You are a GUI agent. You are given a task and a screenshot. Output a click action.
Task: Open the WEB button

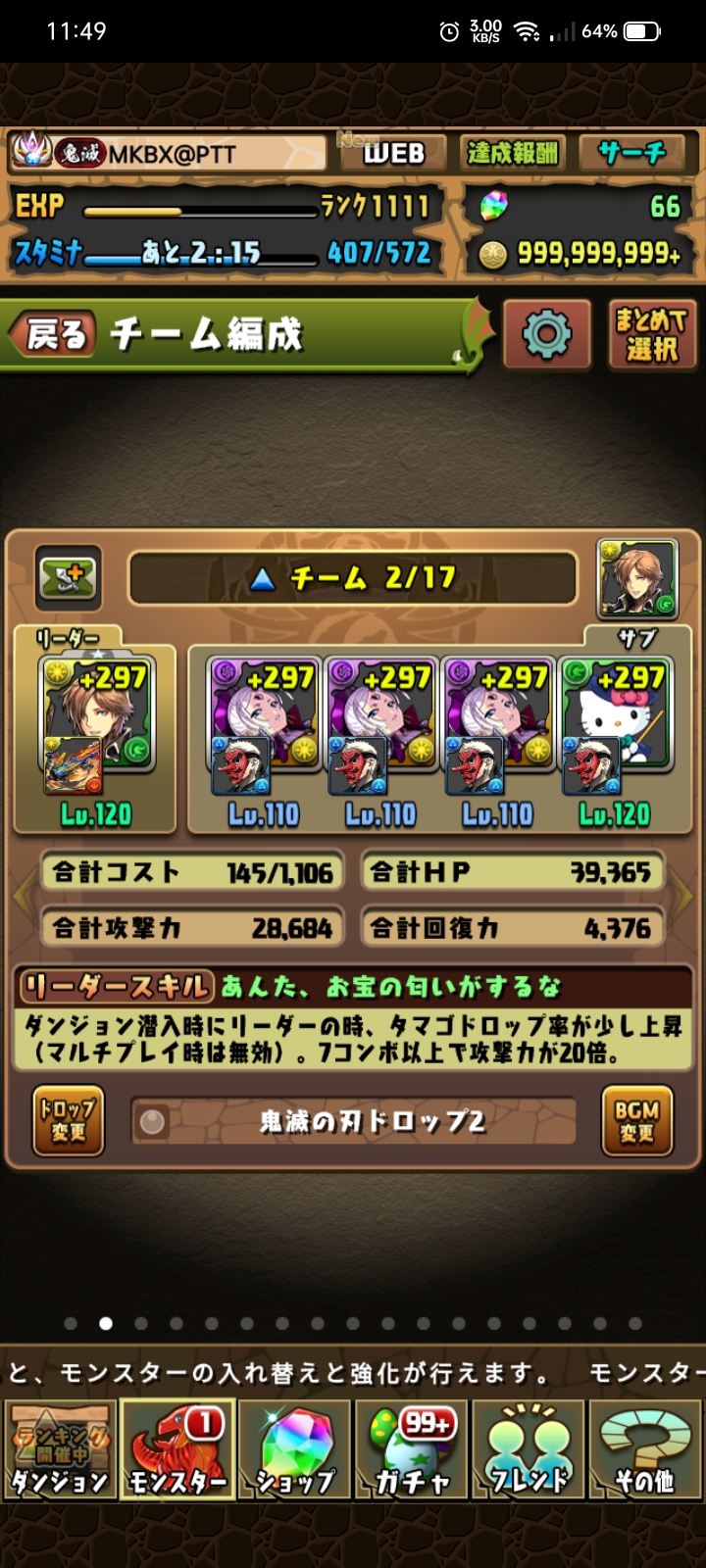[x=394, y=153]
